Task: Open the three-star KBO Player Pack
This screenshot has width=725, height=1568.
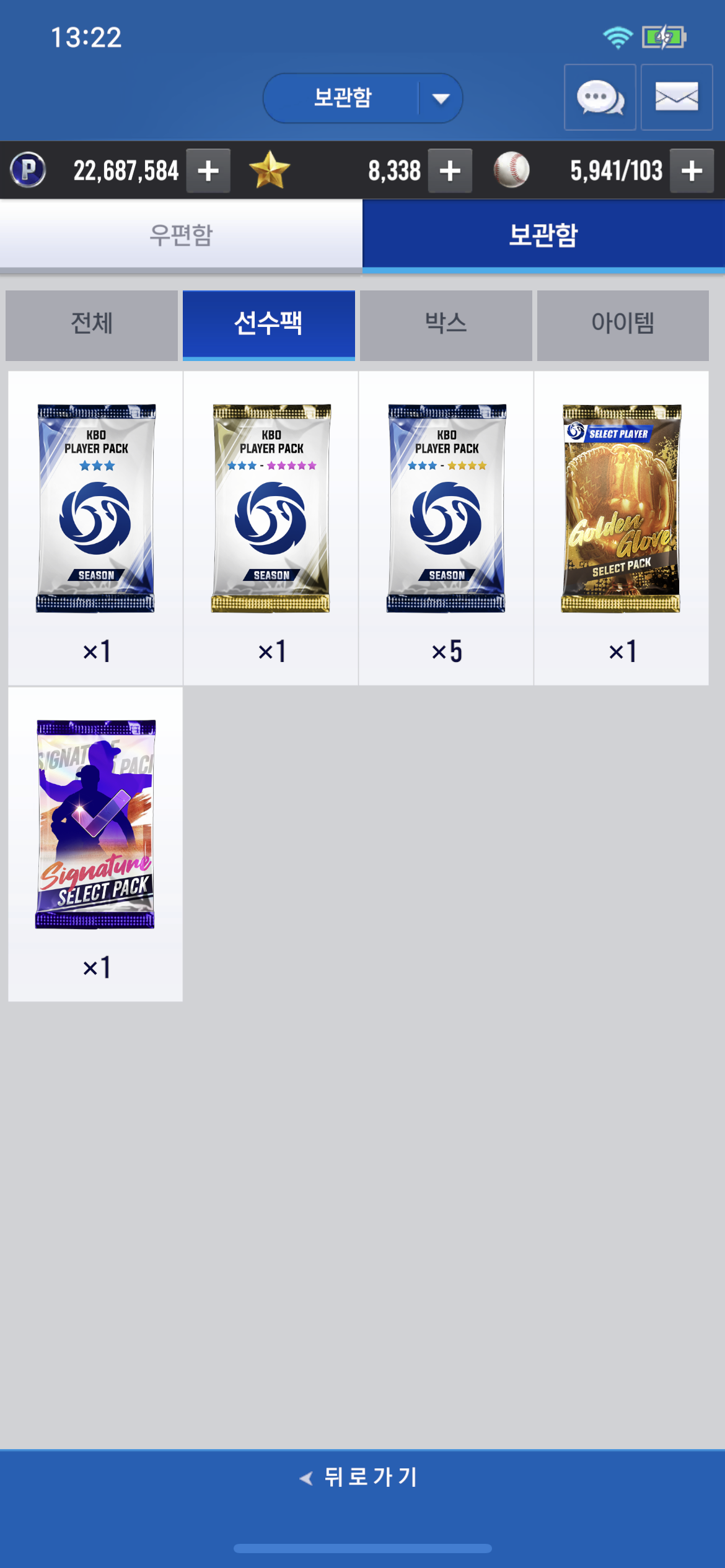Action: 95,528
